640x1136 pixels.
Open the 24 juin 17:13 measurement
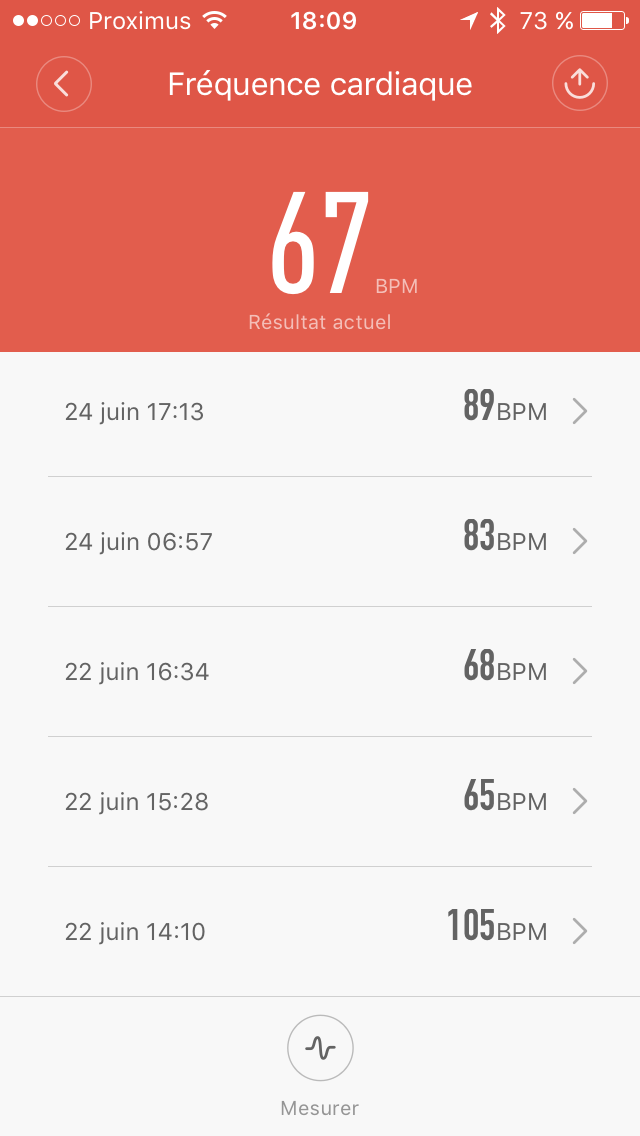point(320,411)
